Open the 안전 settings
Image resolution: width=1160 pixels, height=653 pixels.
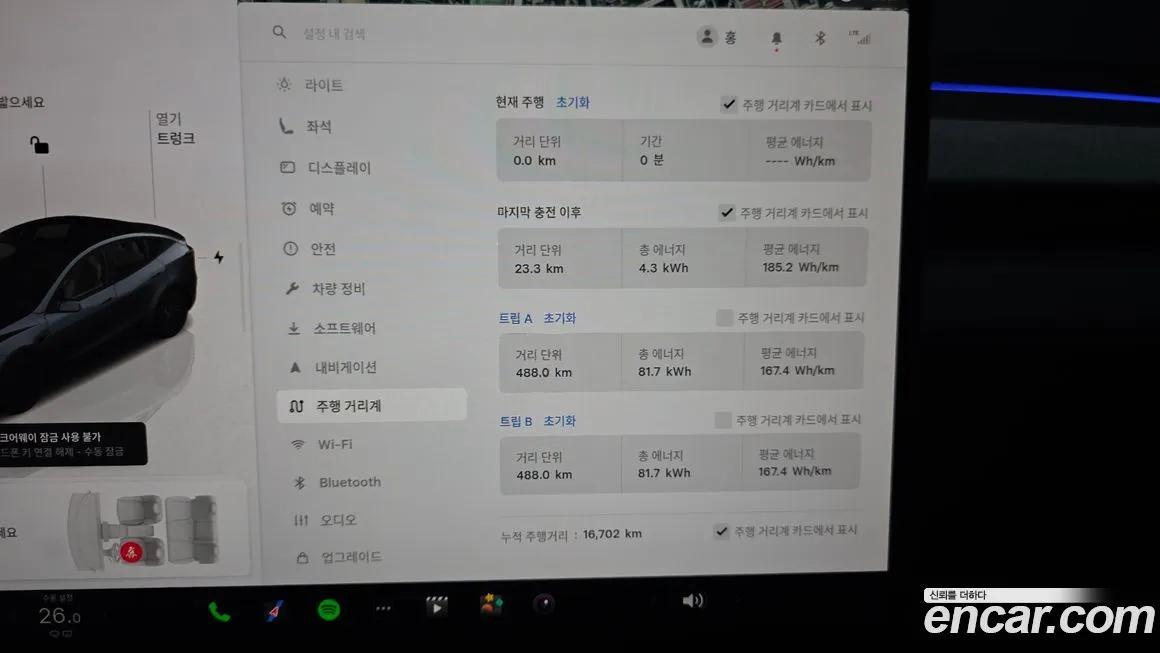(x=322, y=249)
